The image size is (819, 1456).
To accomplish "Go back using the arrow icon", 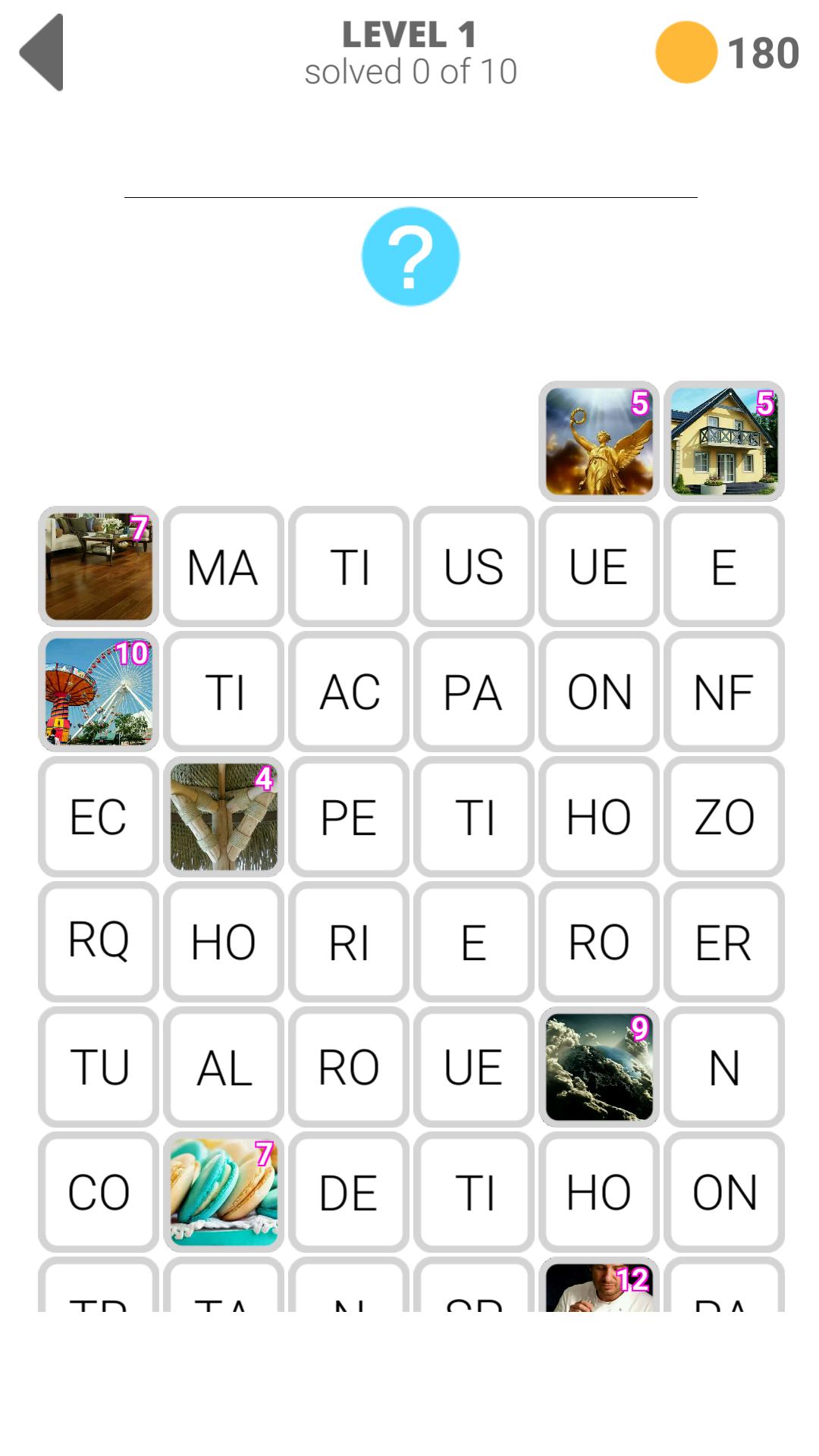I will click(x=42, y=53).
